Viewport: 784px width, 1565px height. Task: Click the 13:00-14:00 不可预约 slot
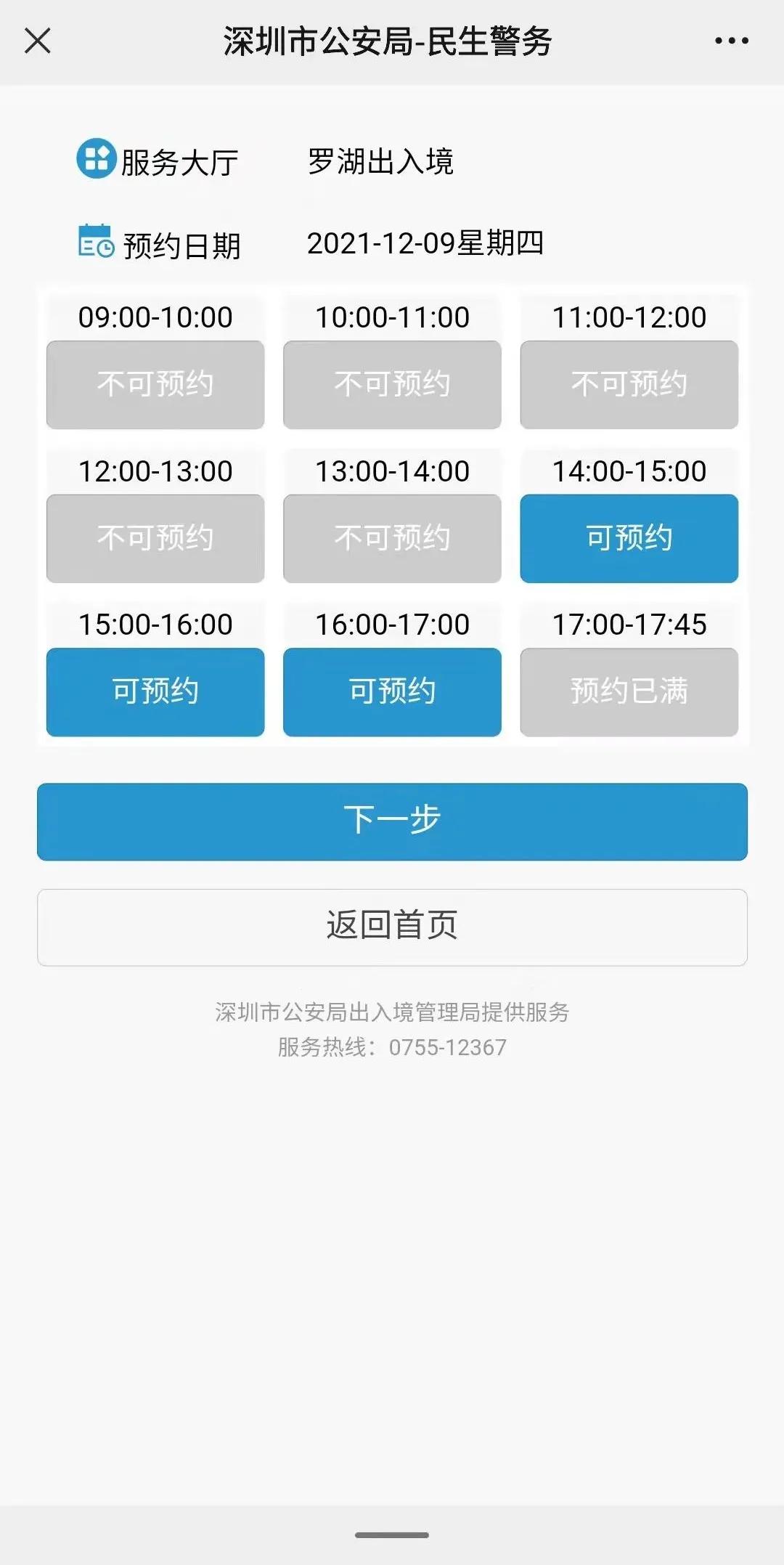click(x=392, y=537)
